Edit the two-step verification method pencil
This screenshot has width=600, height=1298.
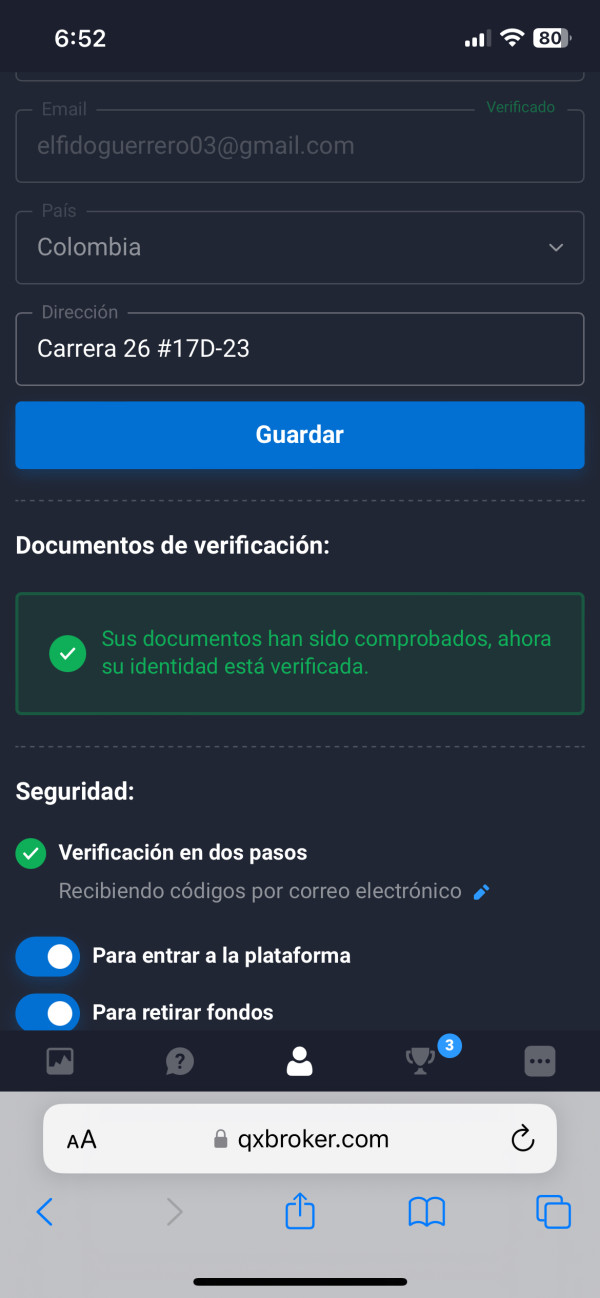coord(482,892)
